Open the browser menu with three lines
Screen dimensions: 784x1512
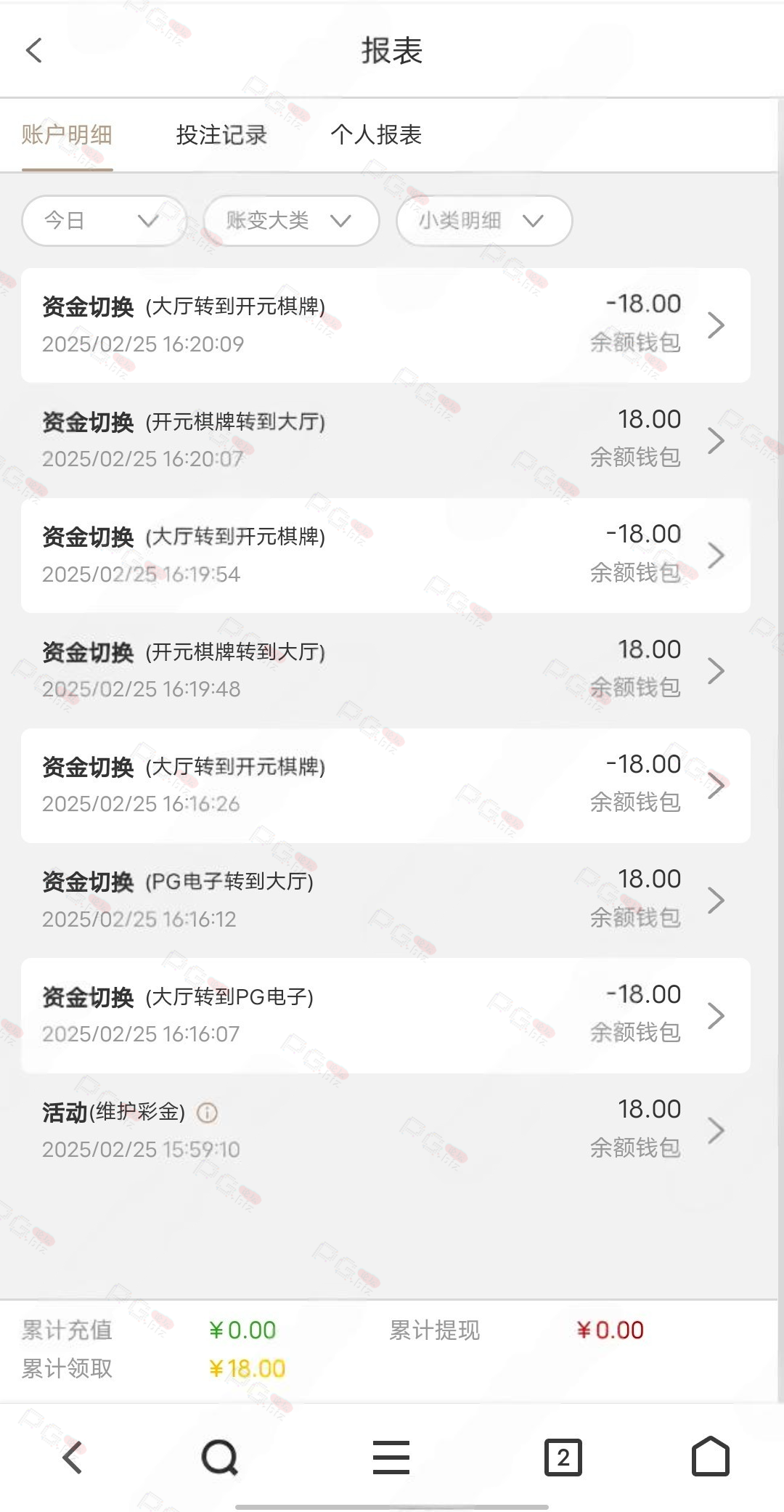[391, 1457]
